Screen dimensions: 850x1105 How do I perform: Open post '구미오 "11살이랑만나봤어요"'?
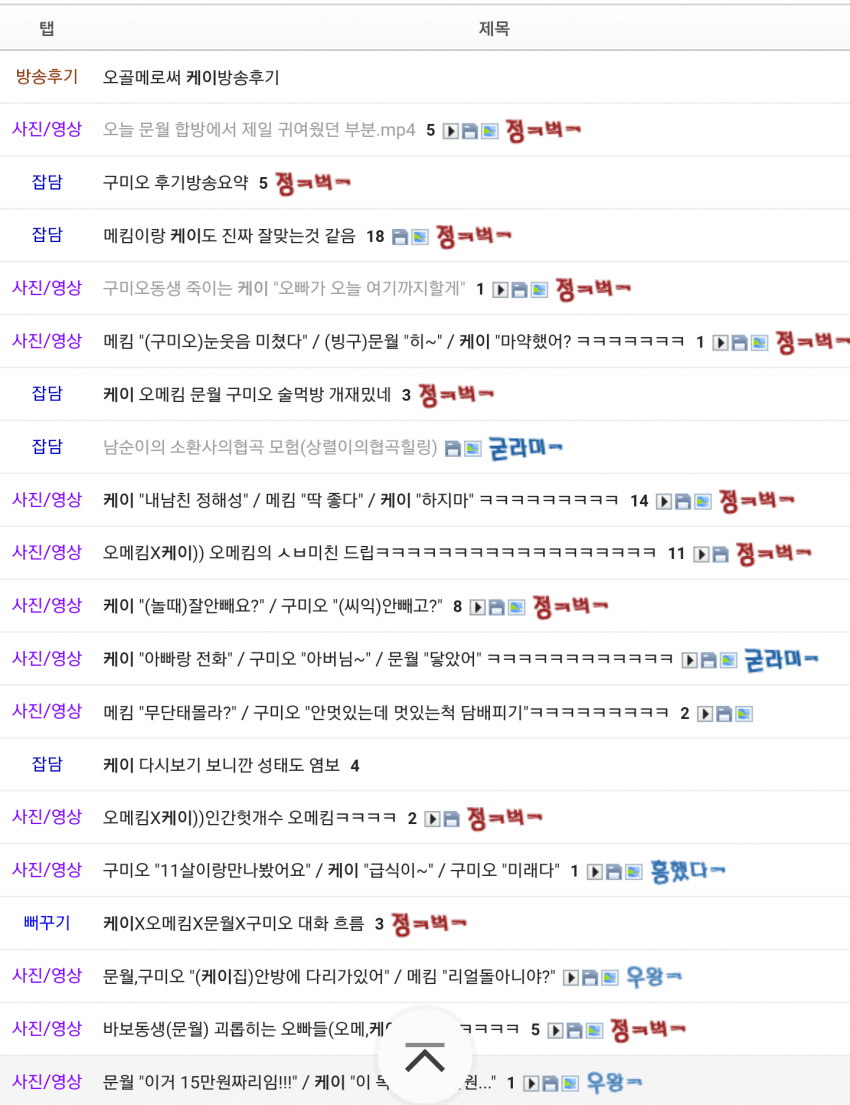pyautogui.click(x=331, y=871)
